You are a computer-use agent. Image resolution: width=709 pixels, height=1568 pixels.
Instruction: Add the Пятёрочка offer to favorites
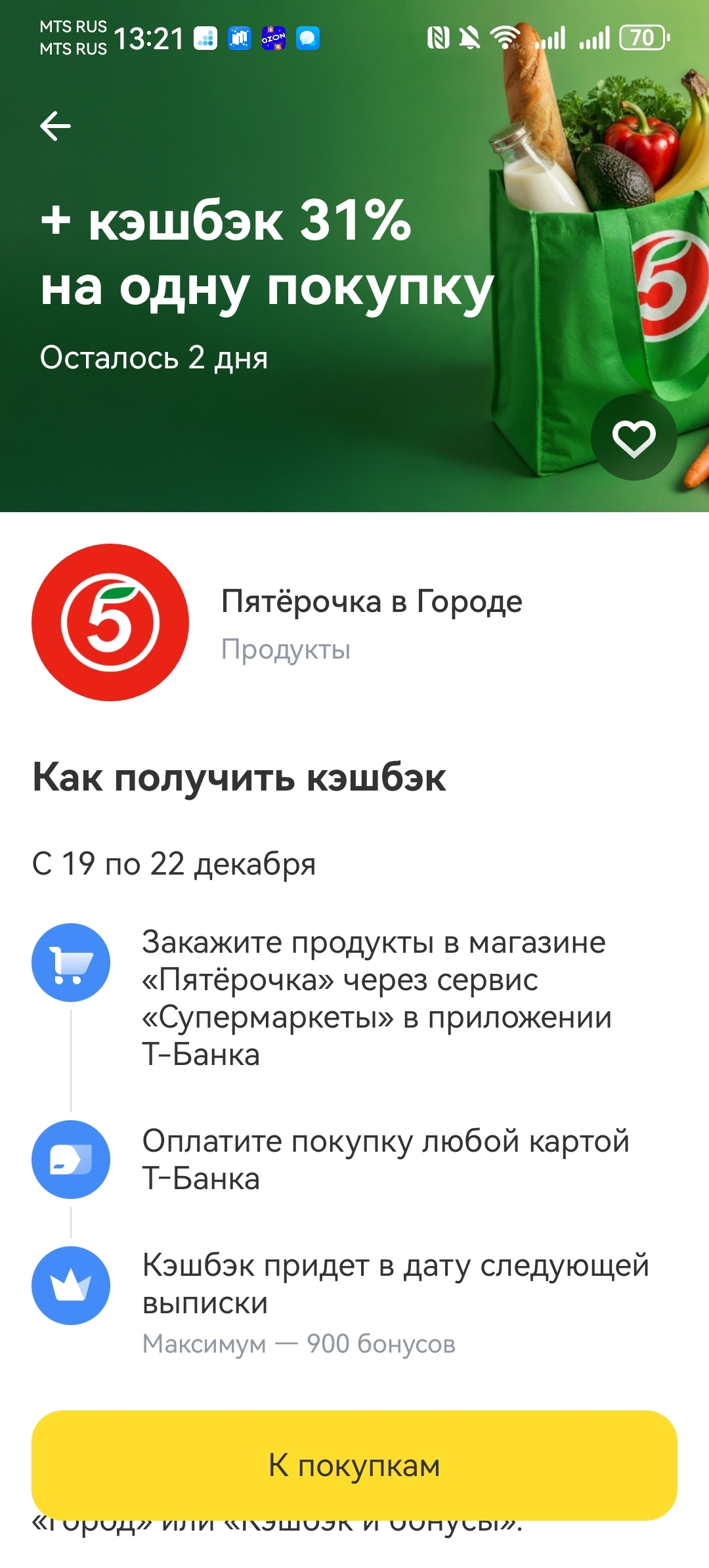[634, 438]
